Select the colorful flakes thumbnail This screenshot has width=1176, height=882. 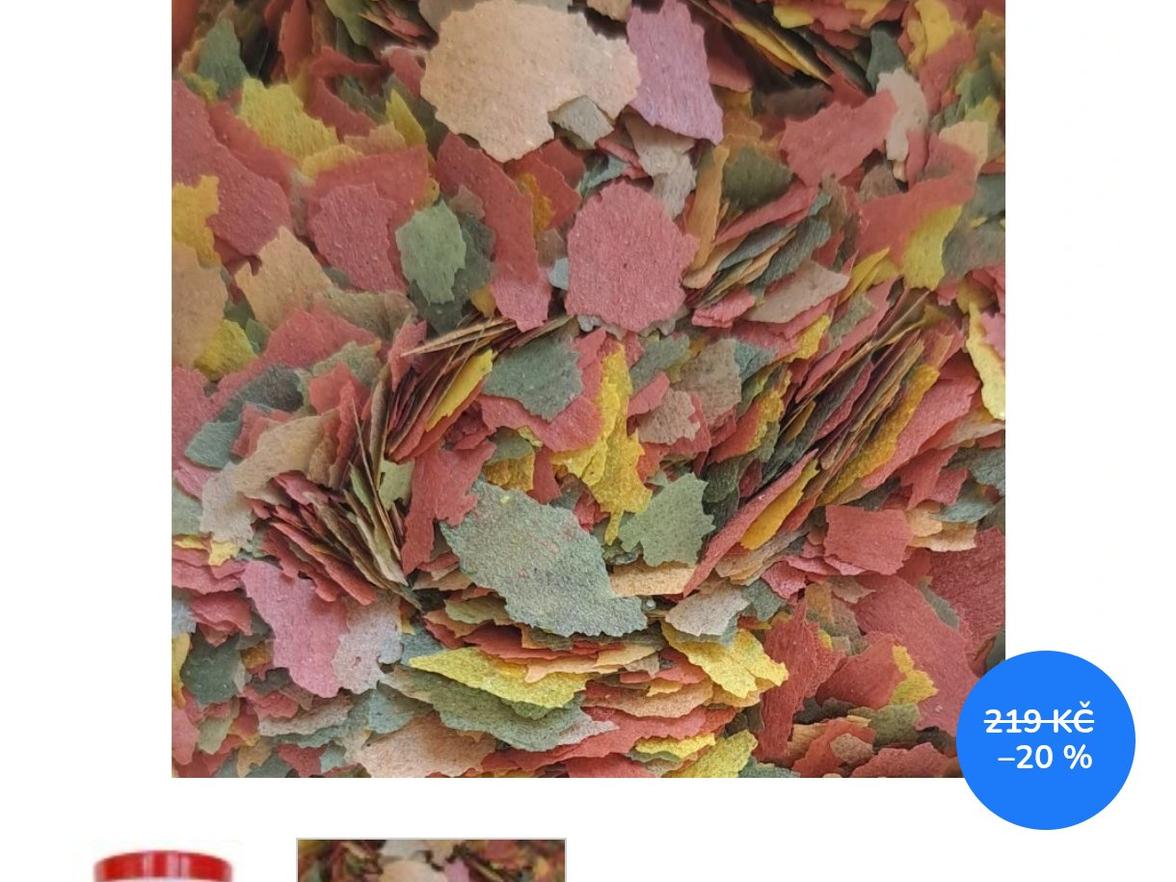(431, 862)
